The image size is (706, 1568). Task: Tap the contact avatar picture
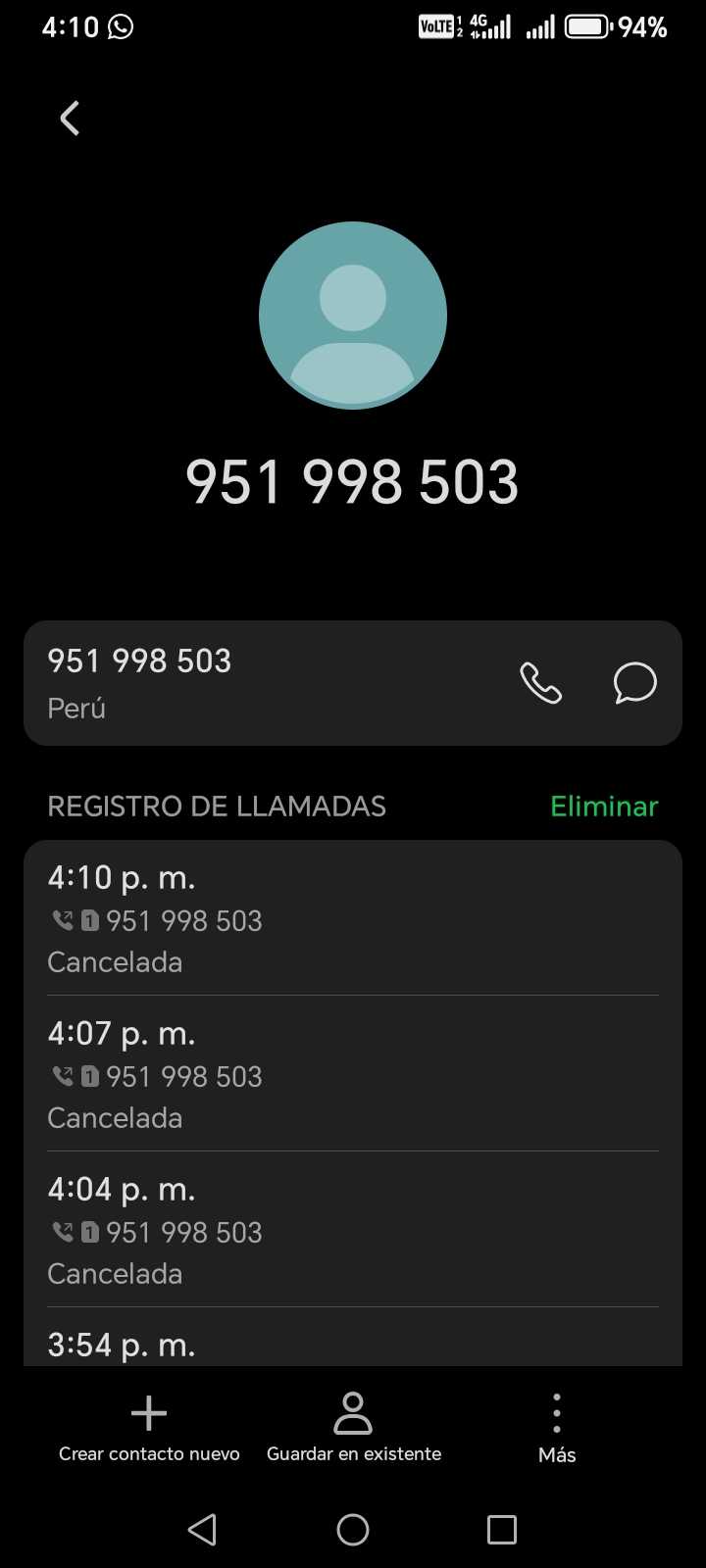353,316
